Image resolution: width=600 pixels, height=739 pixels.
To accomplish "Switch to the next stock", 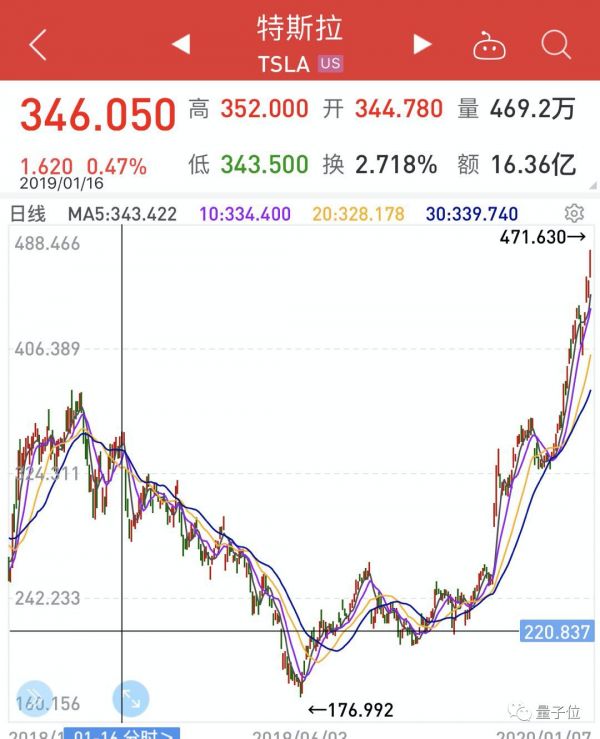I will [x=422, y=44].
